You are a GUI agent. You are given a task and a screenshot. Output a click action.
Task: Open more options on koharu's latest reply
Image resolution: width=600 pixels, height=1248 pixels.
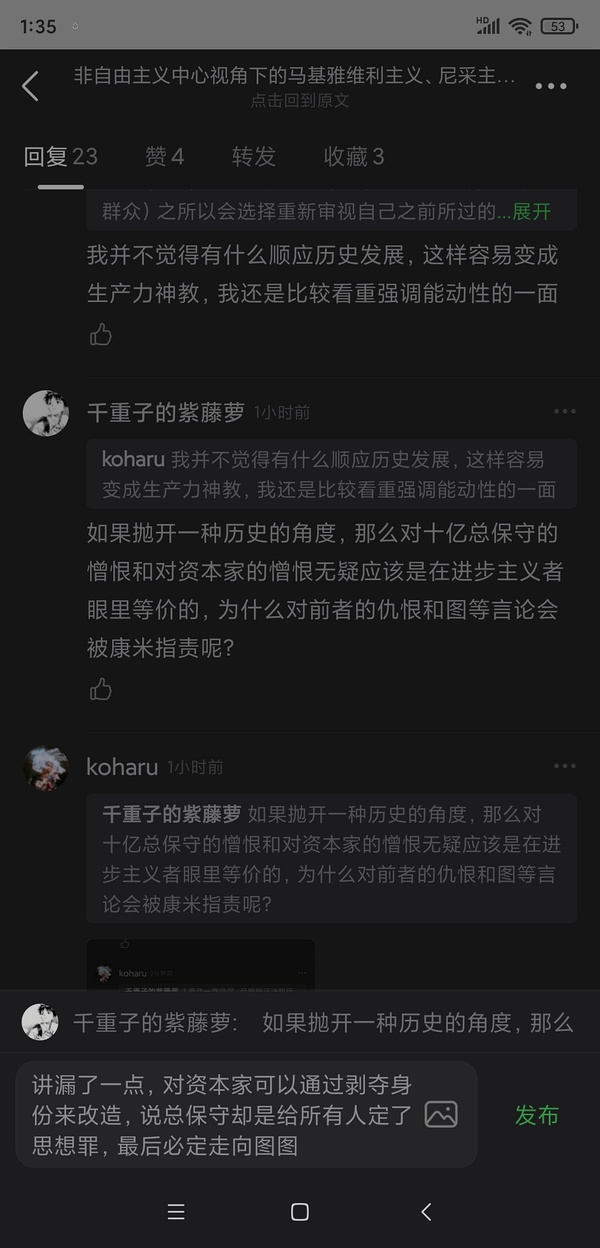tap(565, 766)
